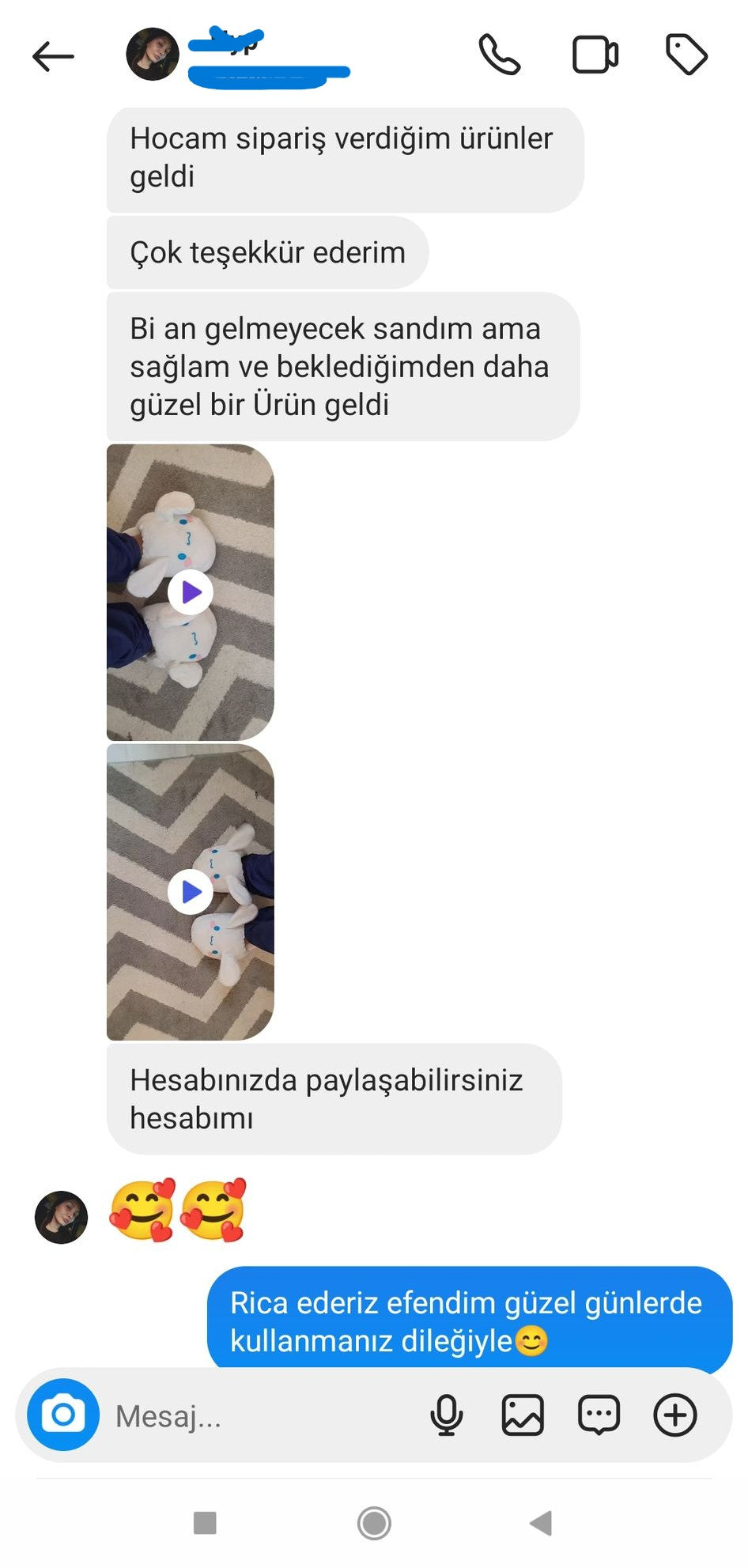Image resolution: width=748 pixels, height=1568 pixels.
Task: Open the camera from the message bar
Action: point(63,1415)
